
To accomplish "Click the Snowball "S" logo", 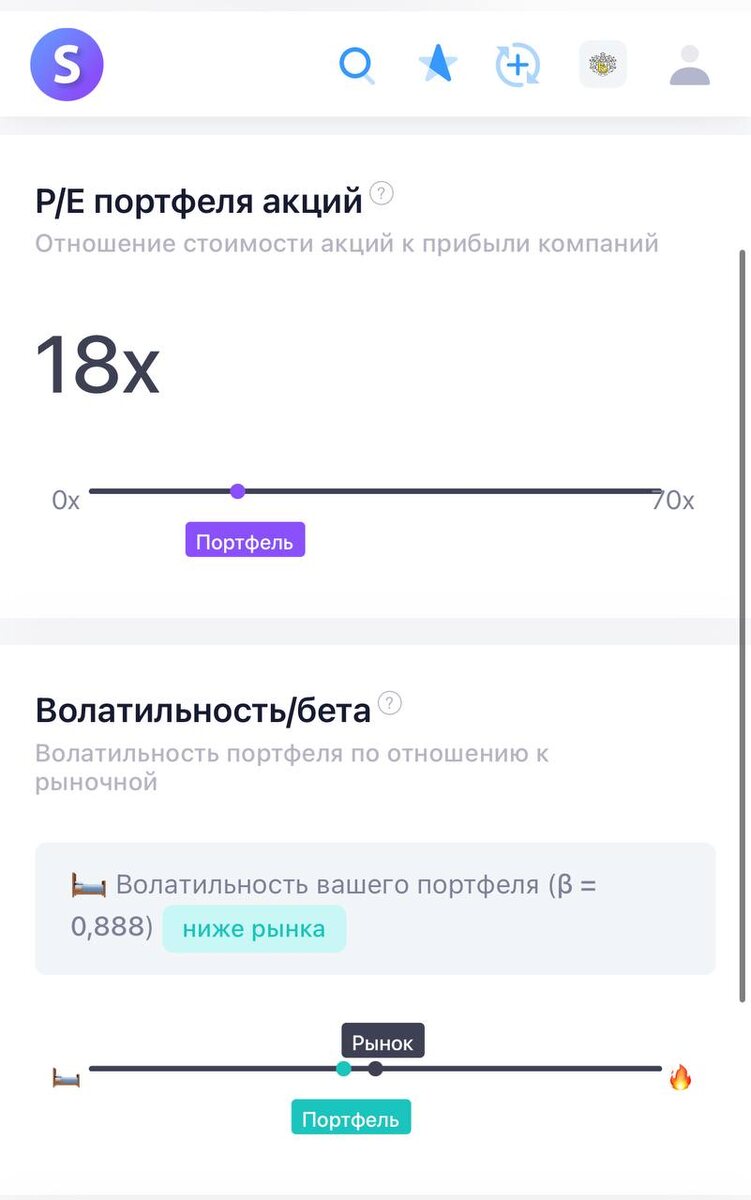I will click(67, 64).
